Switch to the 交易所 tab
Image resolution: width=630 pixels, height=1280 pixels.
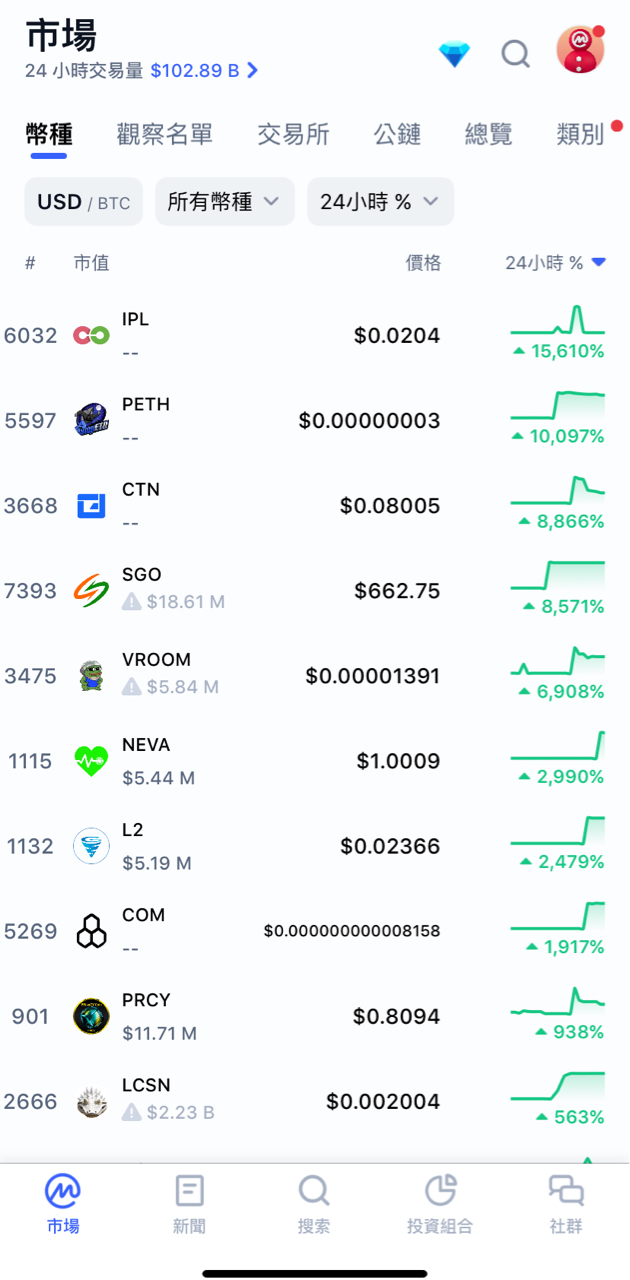[293, 134]
